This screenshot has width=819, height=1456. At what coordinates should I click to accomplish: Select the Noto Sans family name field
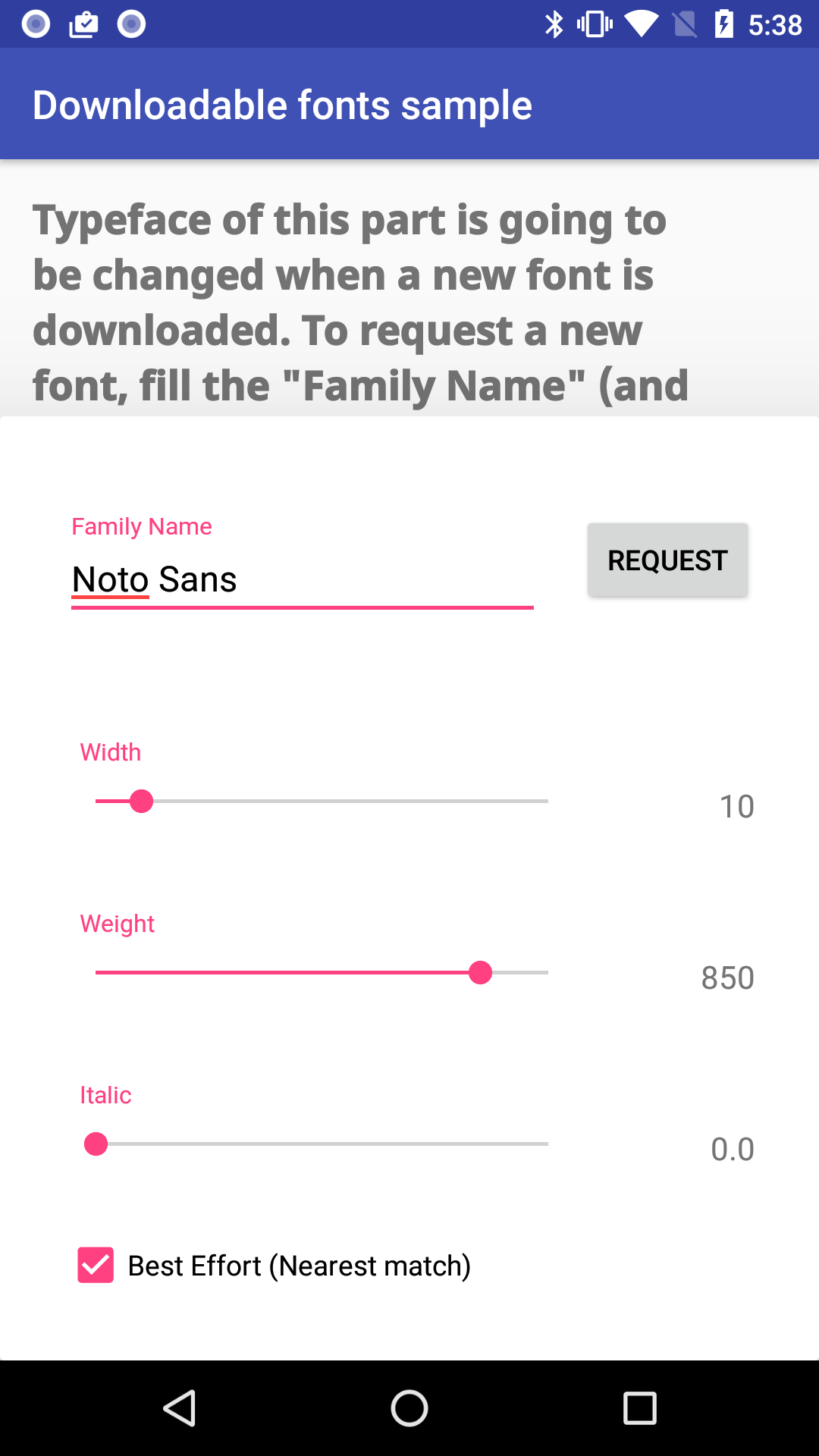(302, 579)
